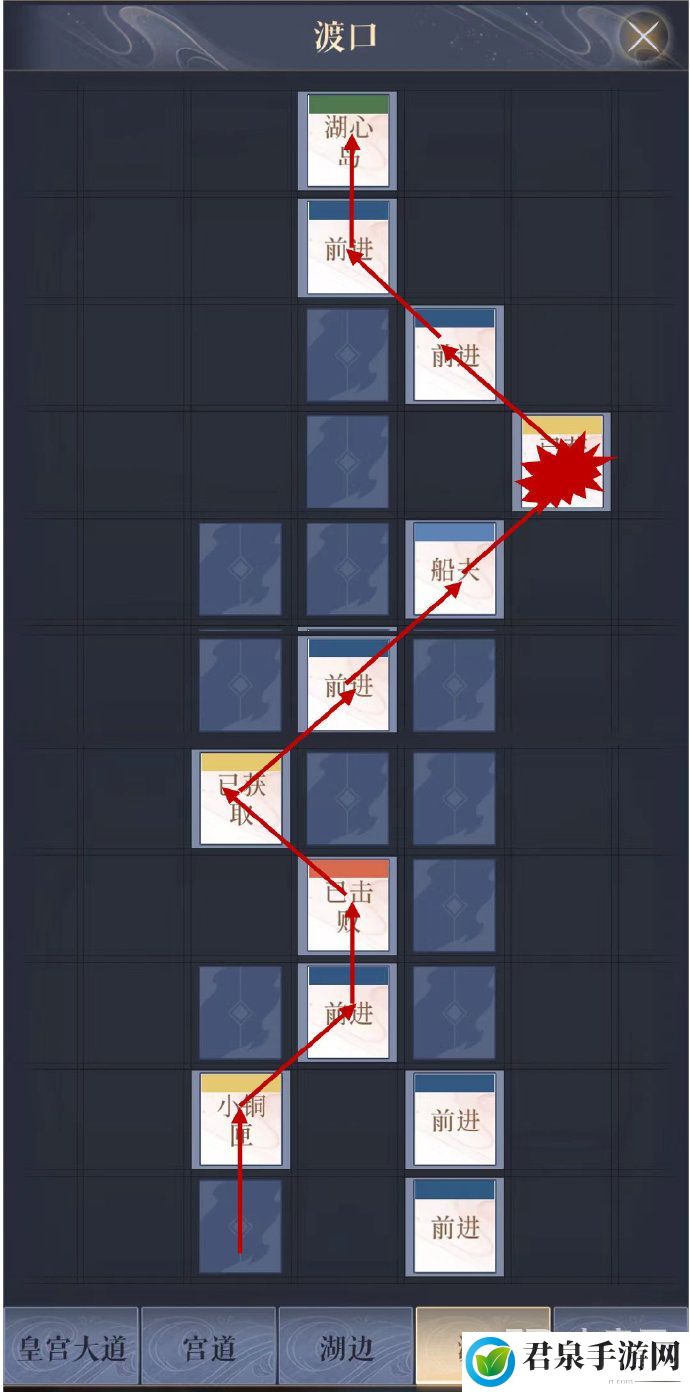Switch to the 宫道 tab
The height and width of the screenshot is (1392, 690).
(x=209, y=1349)
